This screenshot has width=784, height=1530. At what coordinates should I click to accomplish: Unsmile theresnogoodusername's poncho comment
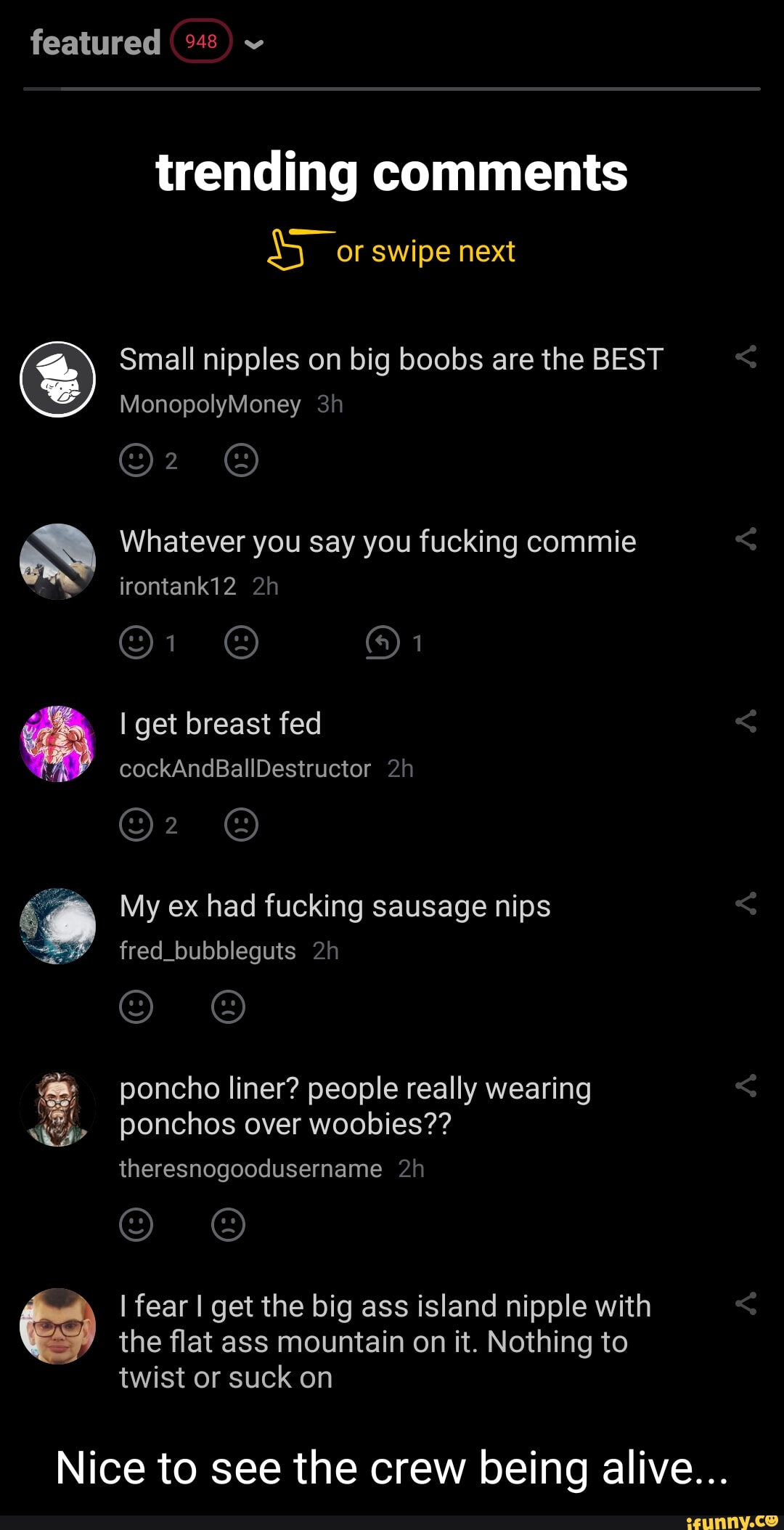coord(228,1225)
